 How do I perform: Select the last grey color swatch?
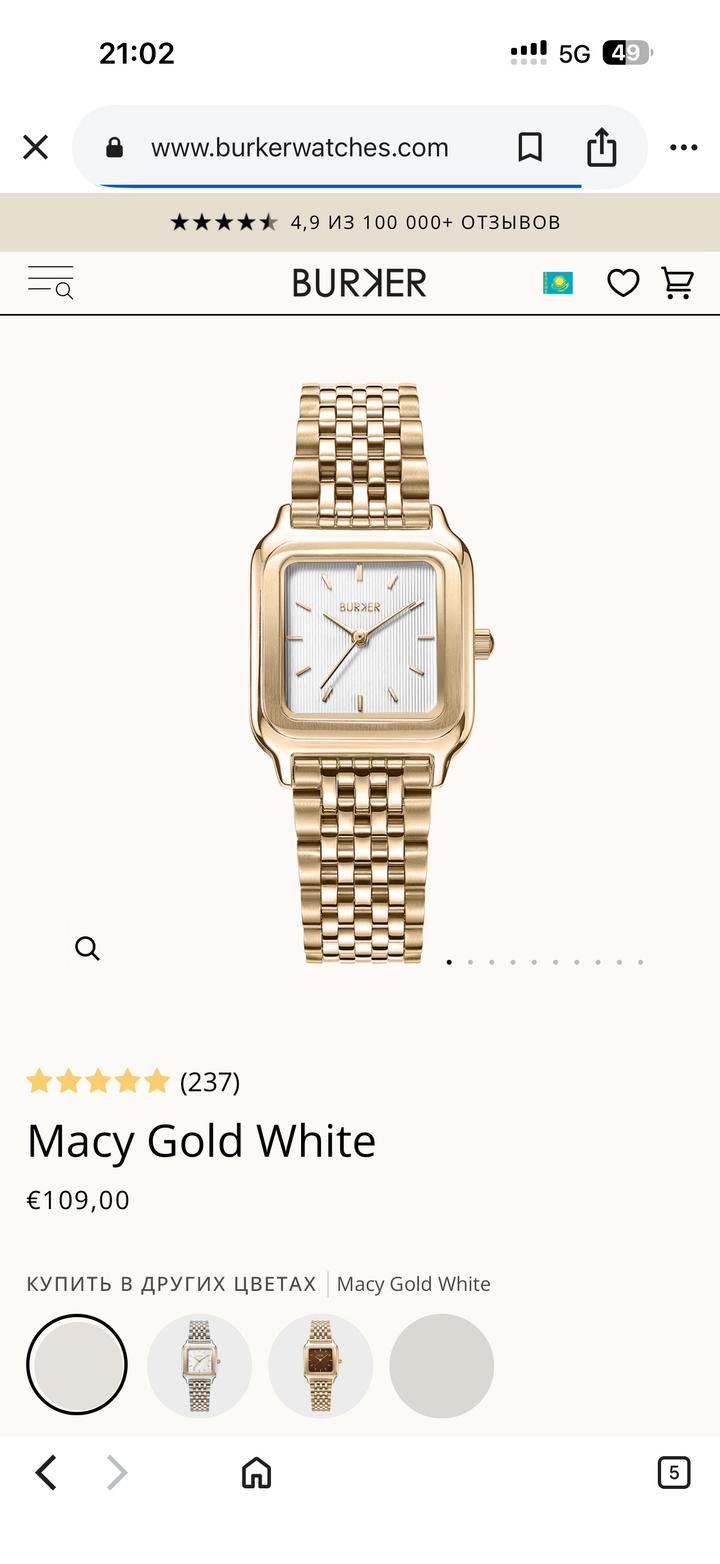pos(441,1365)
